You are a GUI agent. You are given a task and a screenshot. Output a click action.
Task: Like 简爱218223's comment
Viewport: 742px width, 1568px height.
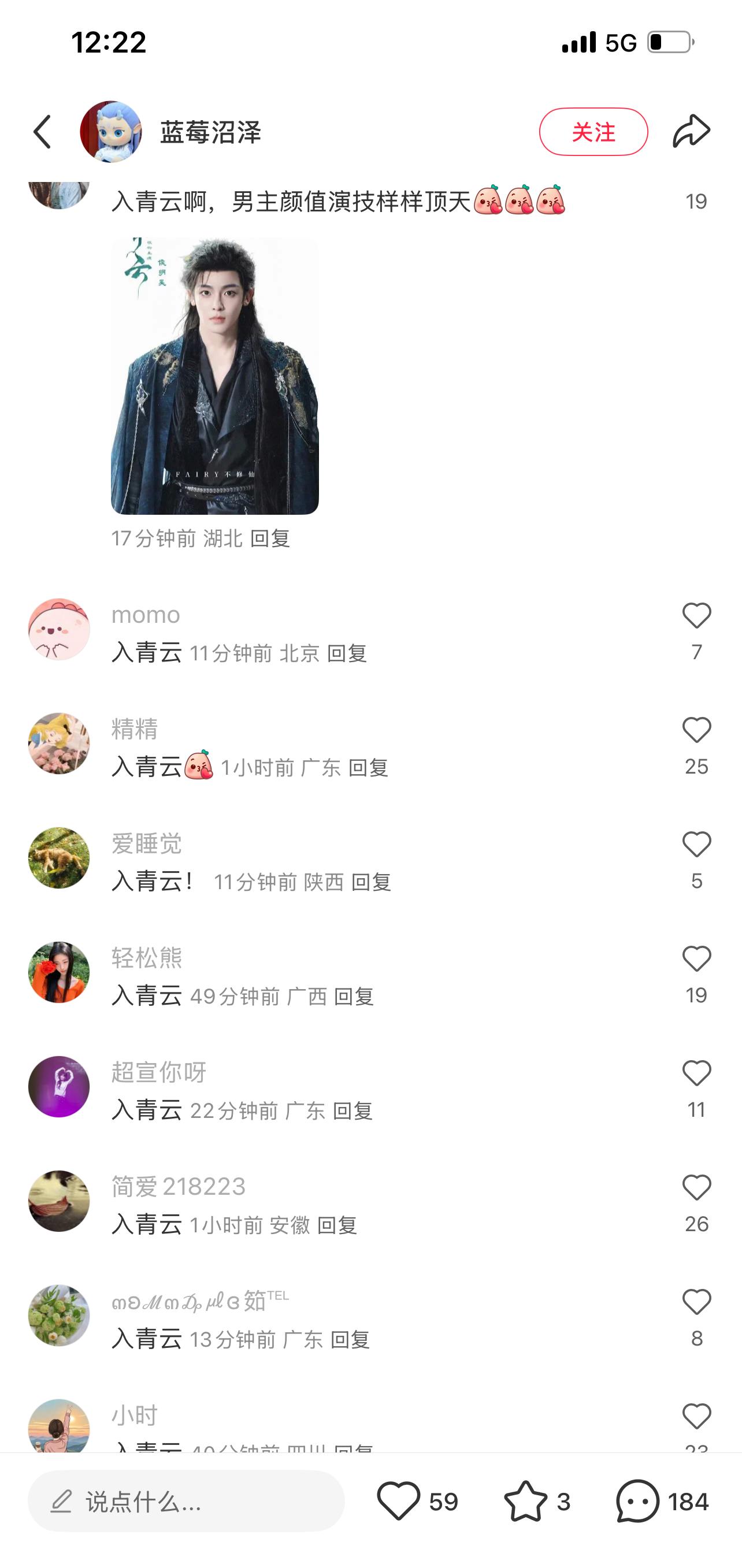[x=696, y=1188]
